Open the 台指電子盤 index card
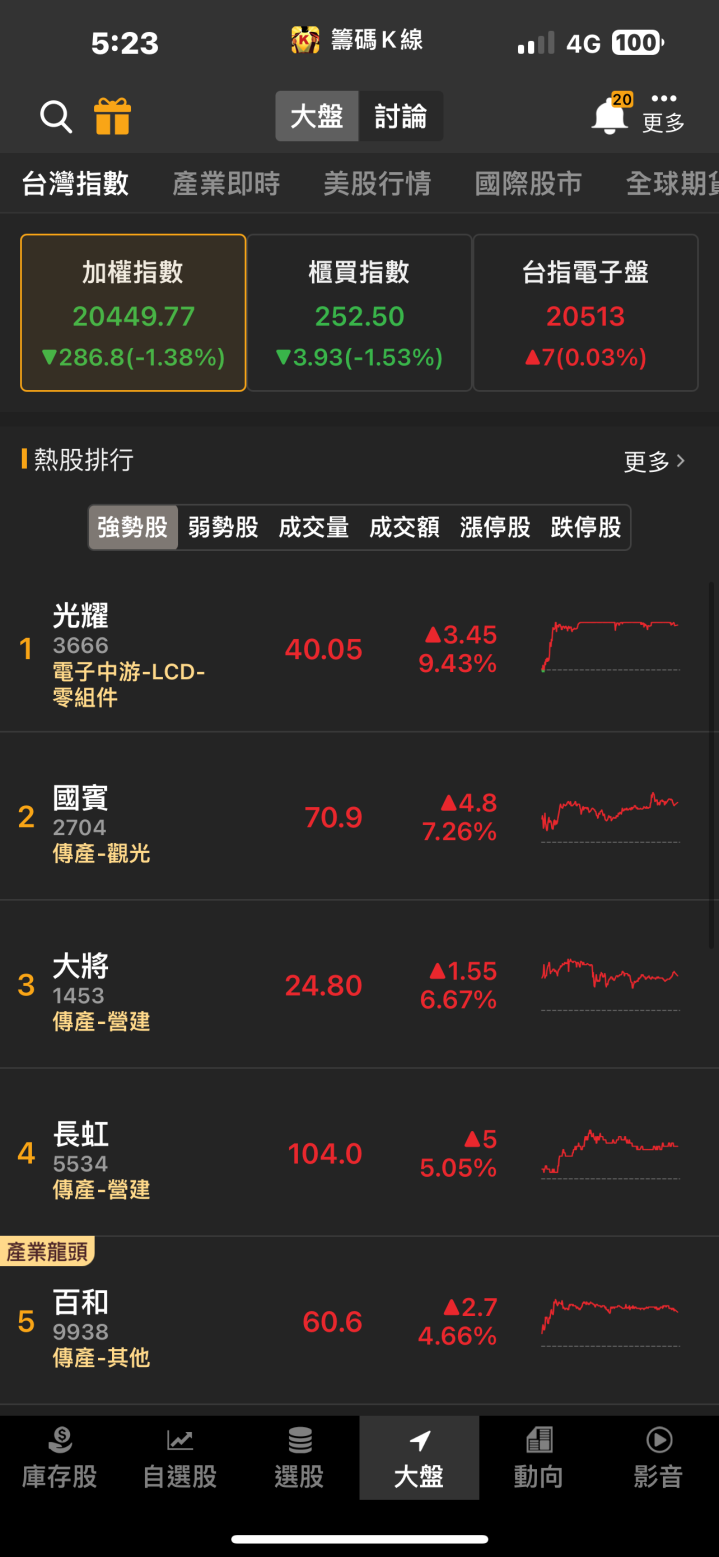719x1557 pixels. coord(585,312)
